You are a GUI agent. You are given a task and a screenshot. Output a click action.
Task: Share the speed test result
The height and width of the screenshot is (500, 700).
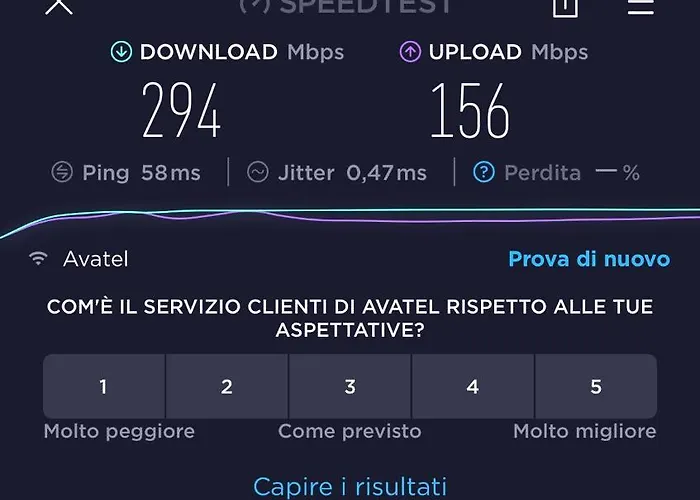(565, 6)
